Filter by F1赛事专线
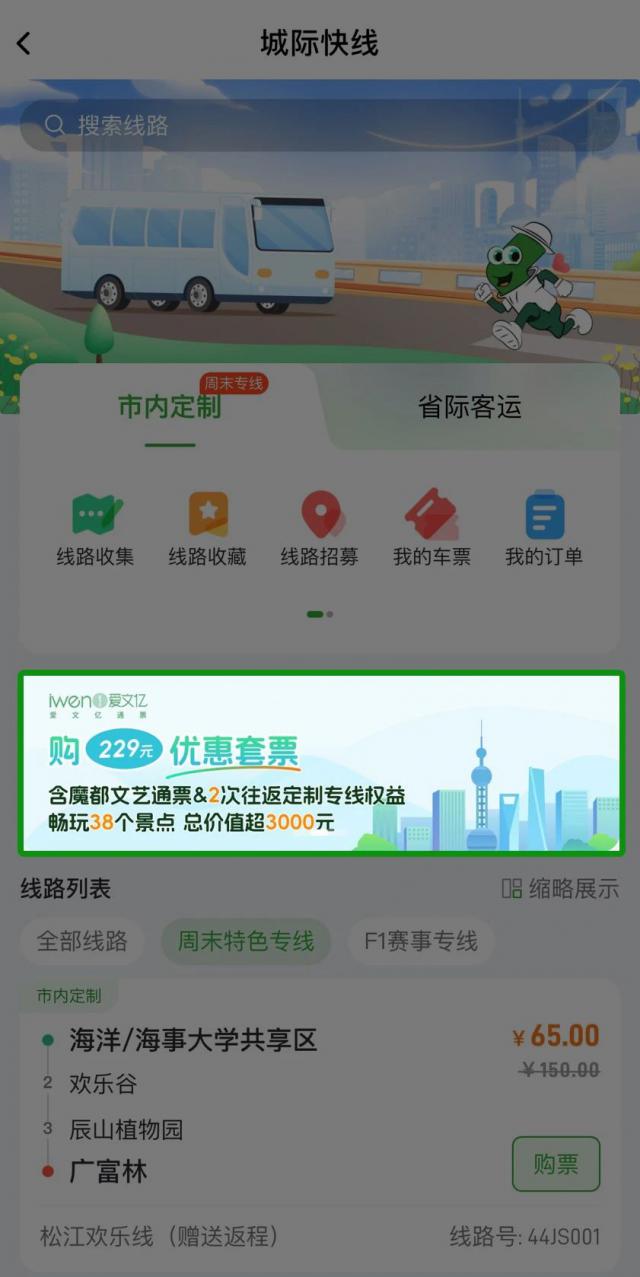640x1277 pixels. [421, 941]
